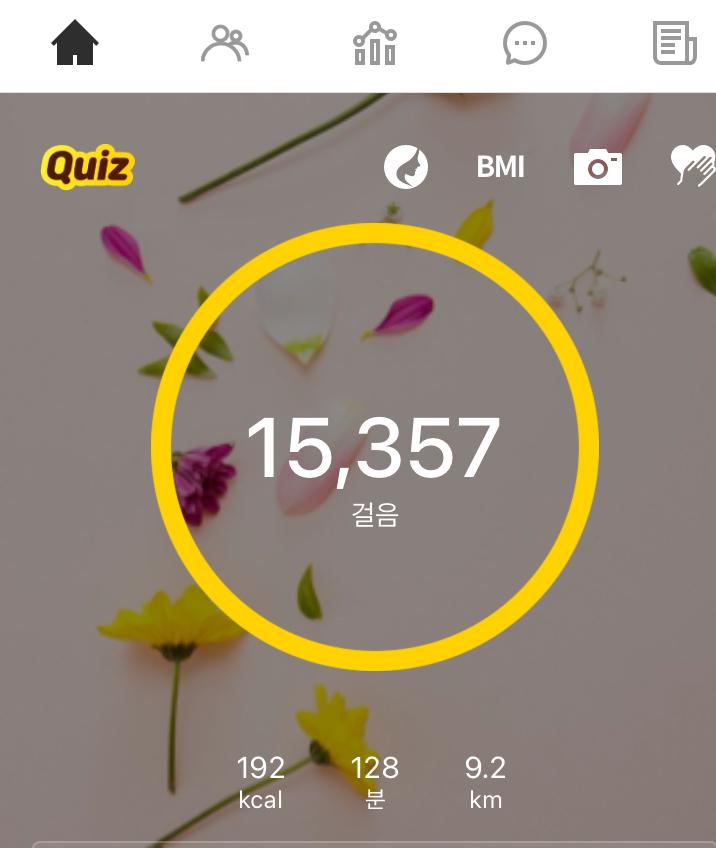Image resolution: width=716 pixels, height=848 pixels.
Task: Tap the heart in hand donation icon
Action: point(693,166)
